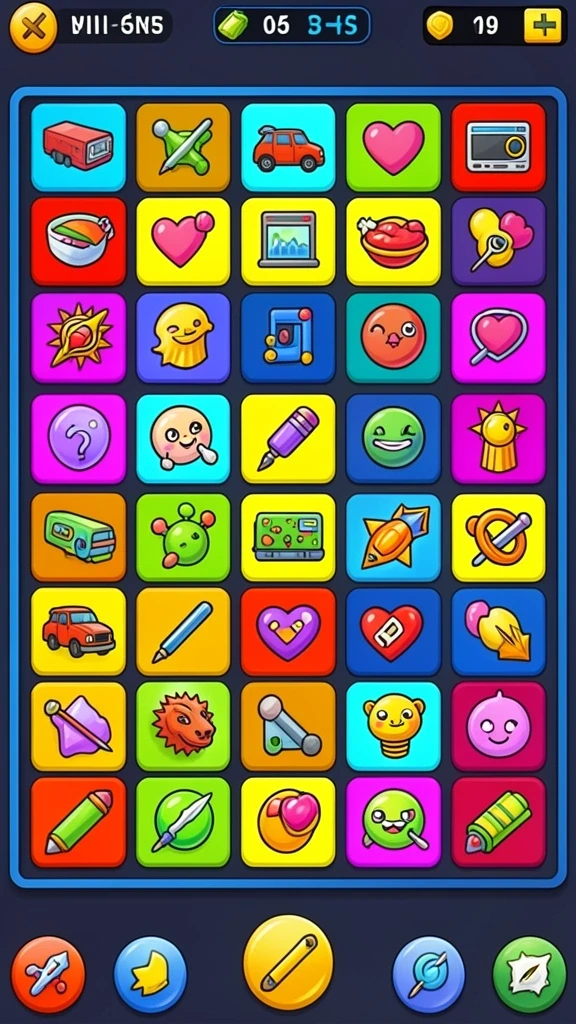Tap the purple question mark ball tile
This screenshot has width=576, height=1024.
[78, 438]
